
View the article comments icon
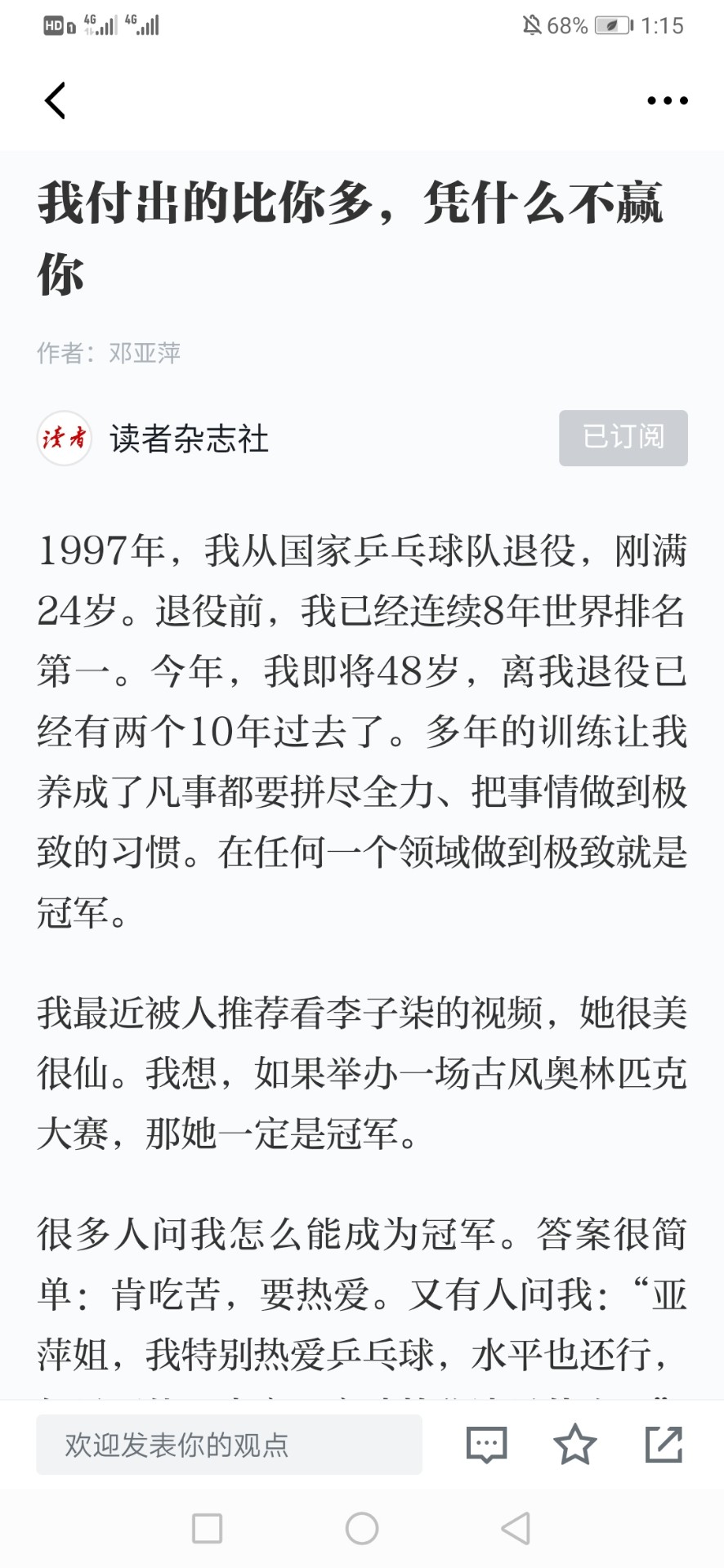tap(487, 1445)
